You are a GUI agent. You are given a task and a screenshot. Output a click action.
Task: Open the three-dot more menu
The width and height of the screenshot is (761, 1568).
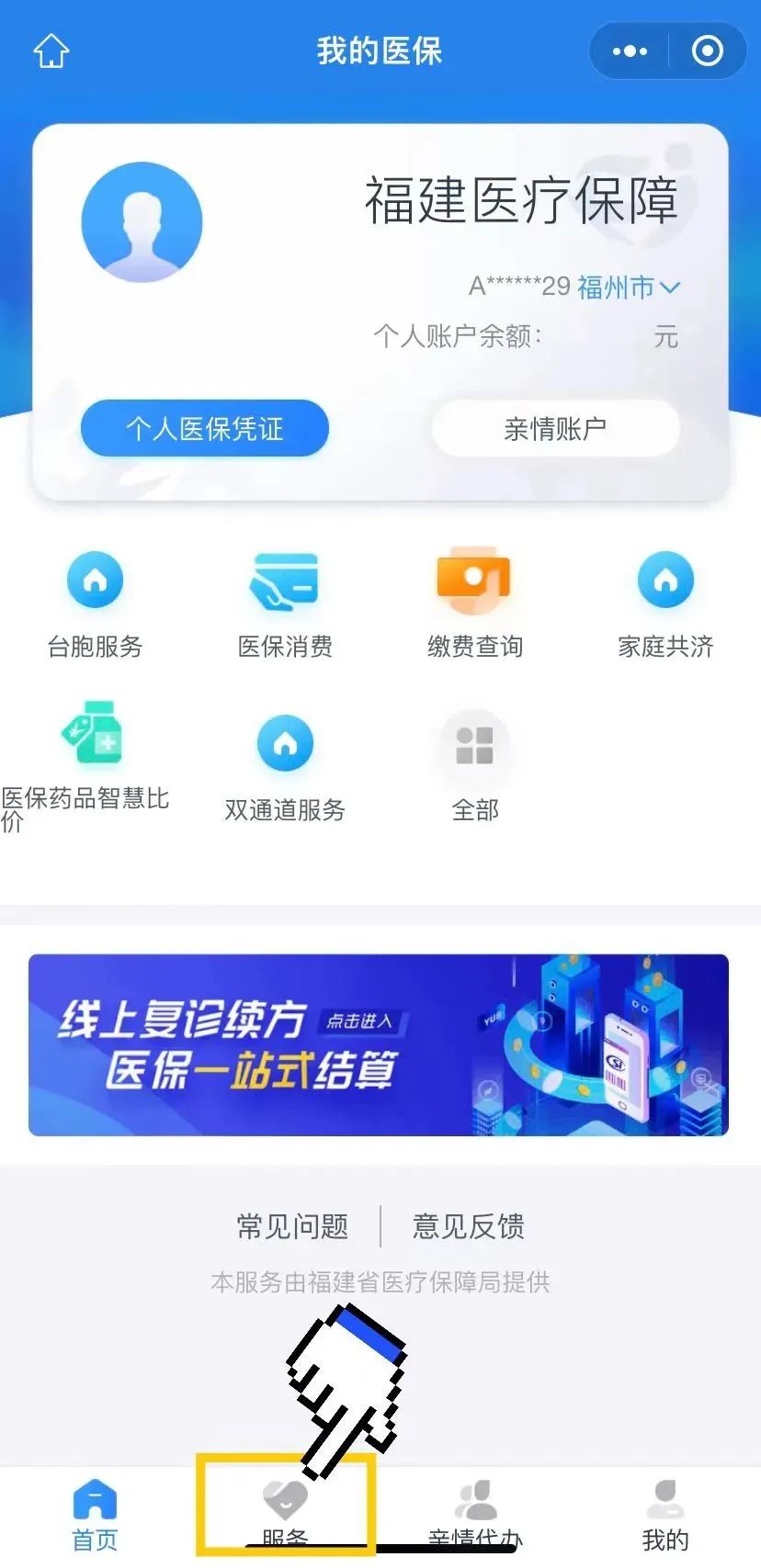click(x=630, y=51)
